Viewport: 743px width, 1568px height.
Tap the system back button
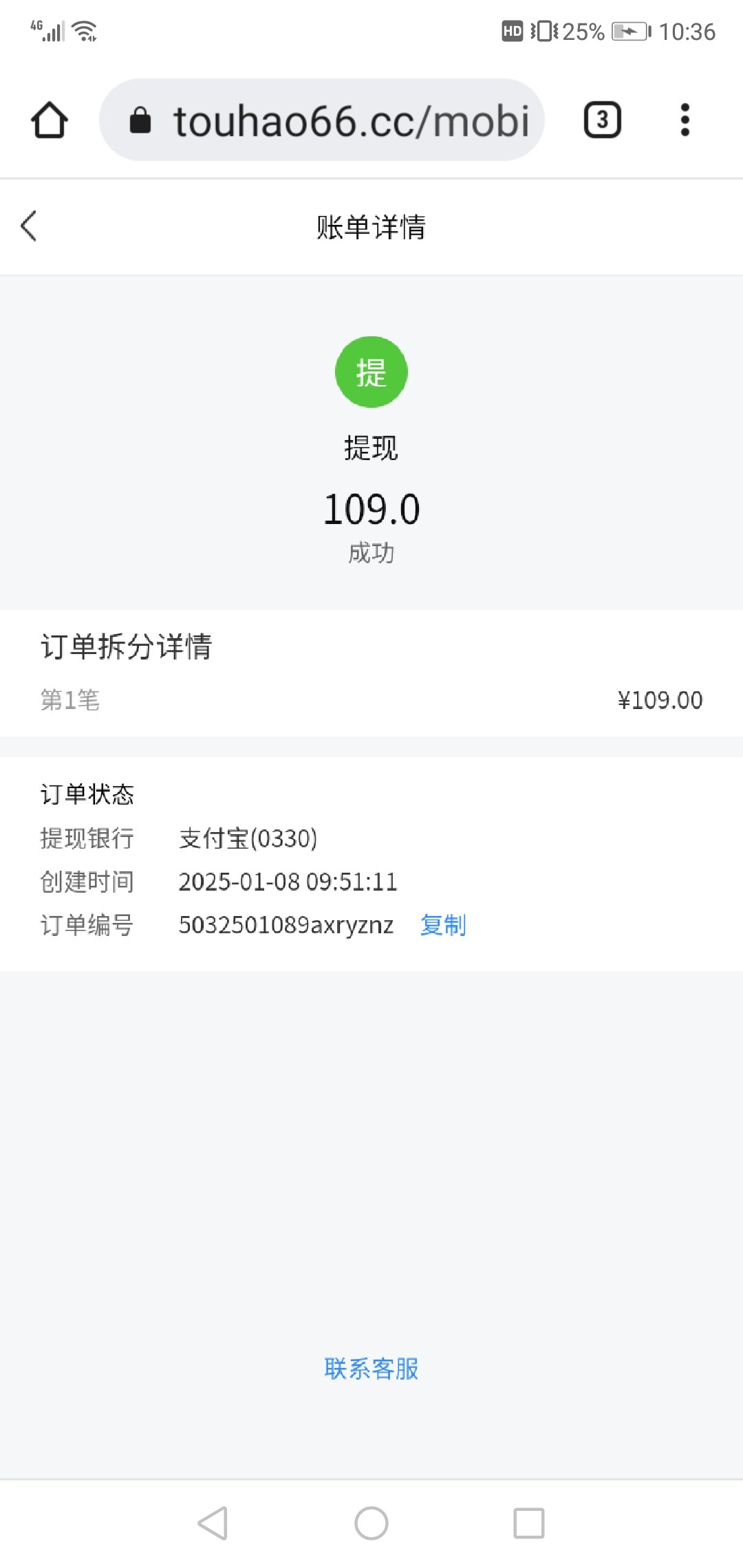[x=213, y=1523]
